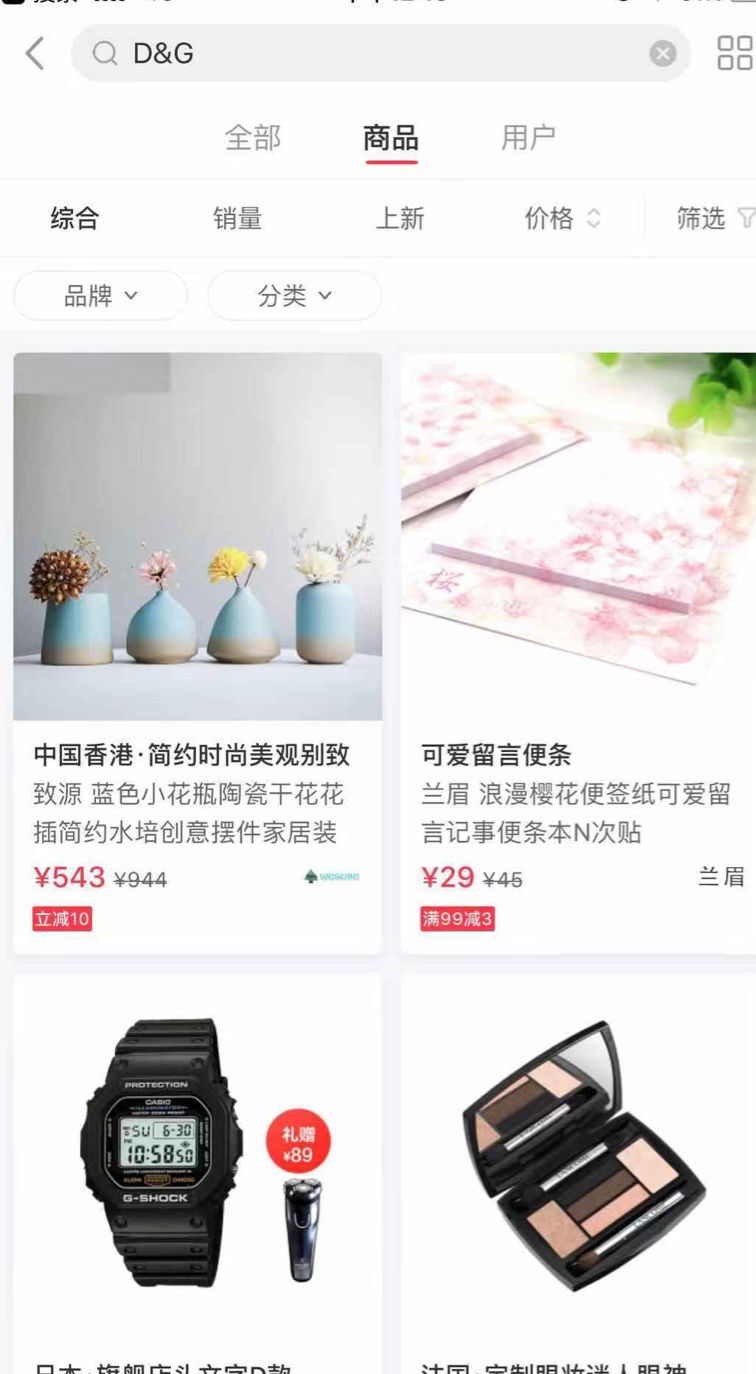Sort results by 价格
This screenshot has height=1374, width=756.
(562, 218)
